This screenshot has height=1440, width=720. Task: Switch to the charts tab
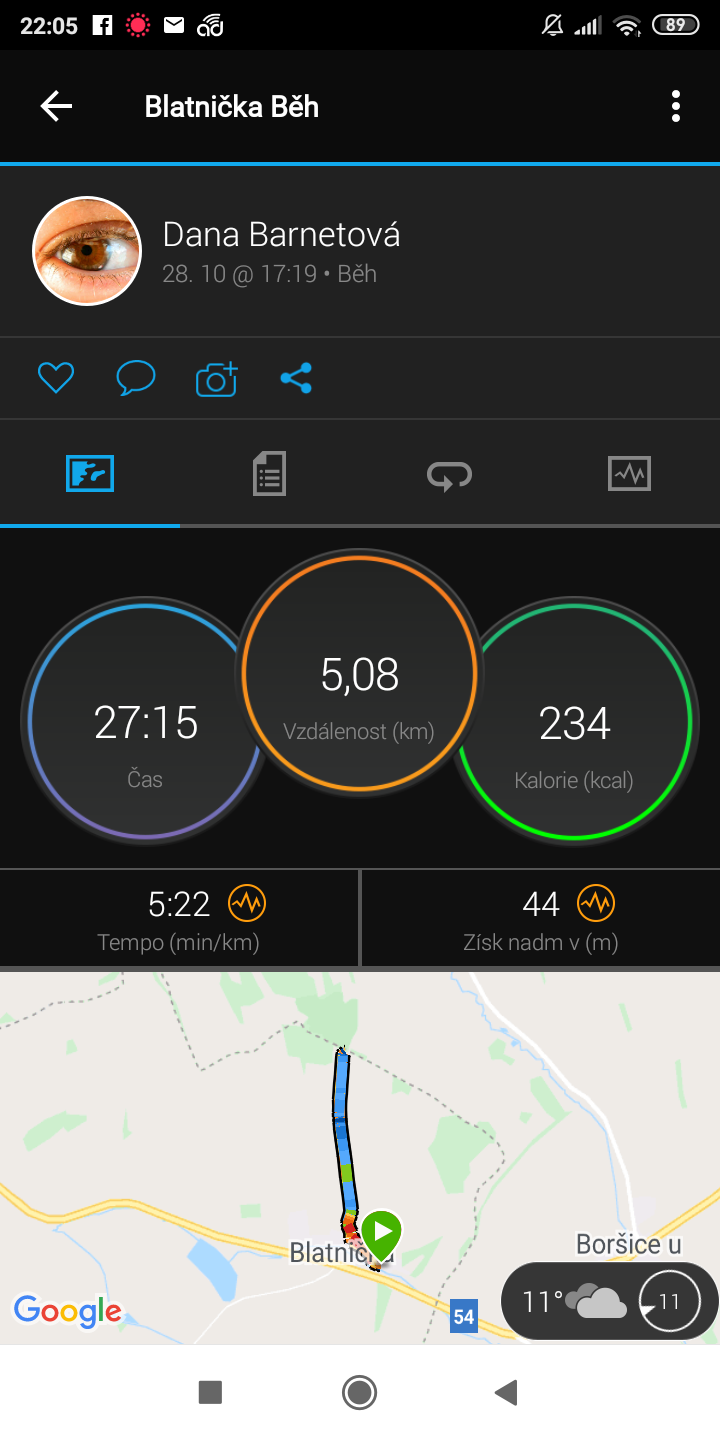(629, 473)
